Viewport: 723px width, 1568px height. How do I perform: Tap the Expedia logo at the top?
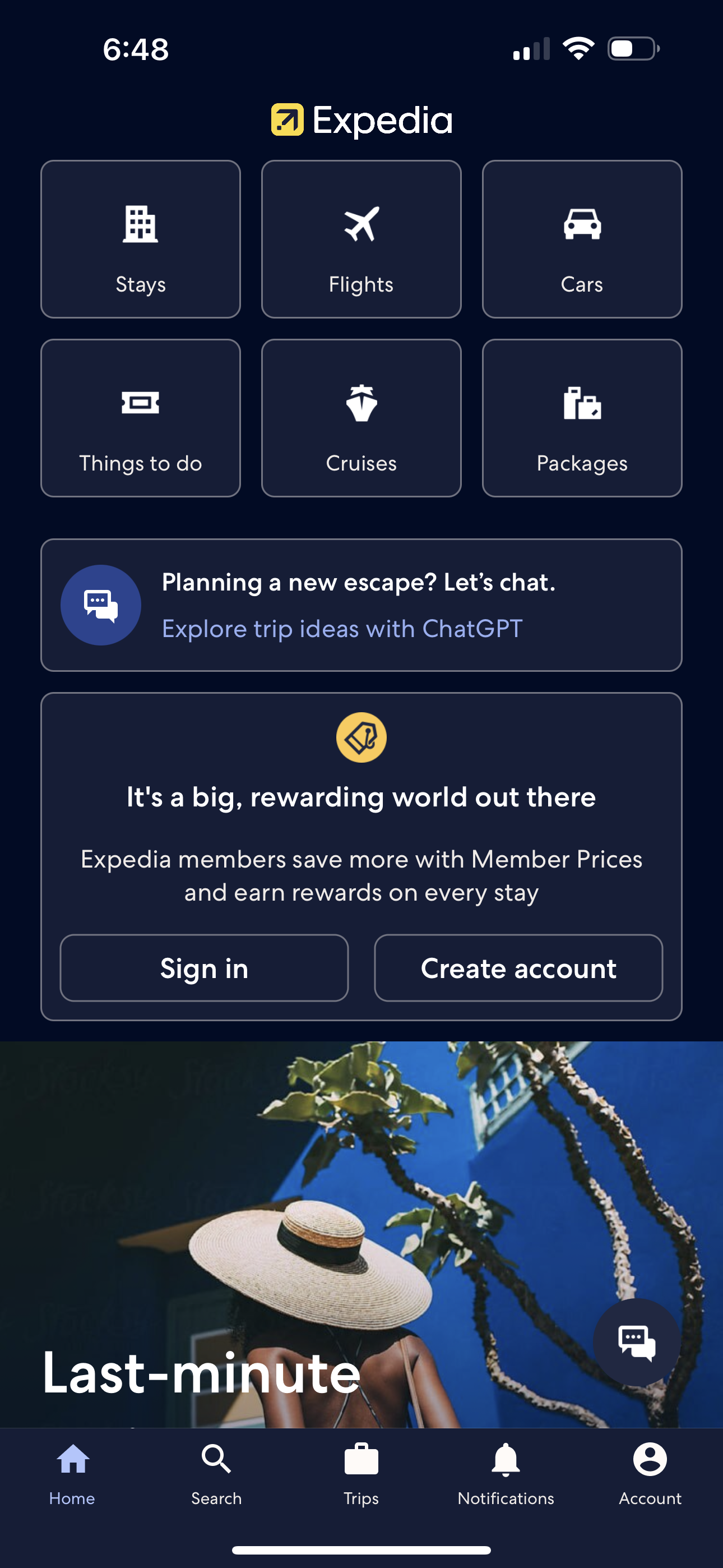(x=361, y=120)
